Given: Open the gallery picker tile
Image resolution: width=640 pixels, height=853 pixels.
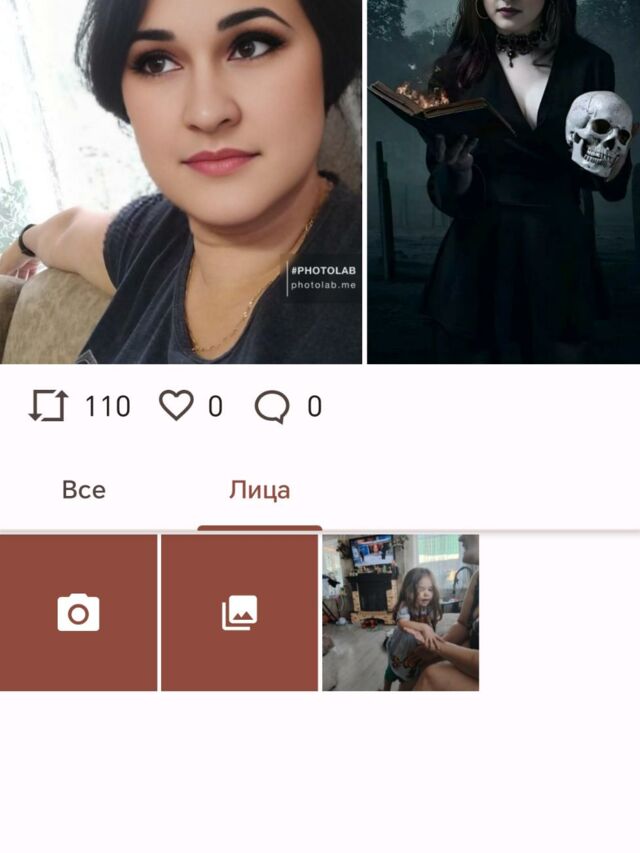Looking at the screenshot, I should (x=239, y=613).
